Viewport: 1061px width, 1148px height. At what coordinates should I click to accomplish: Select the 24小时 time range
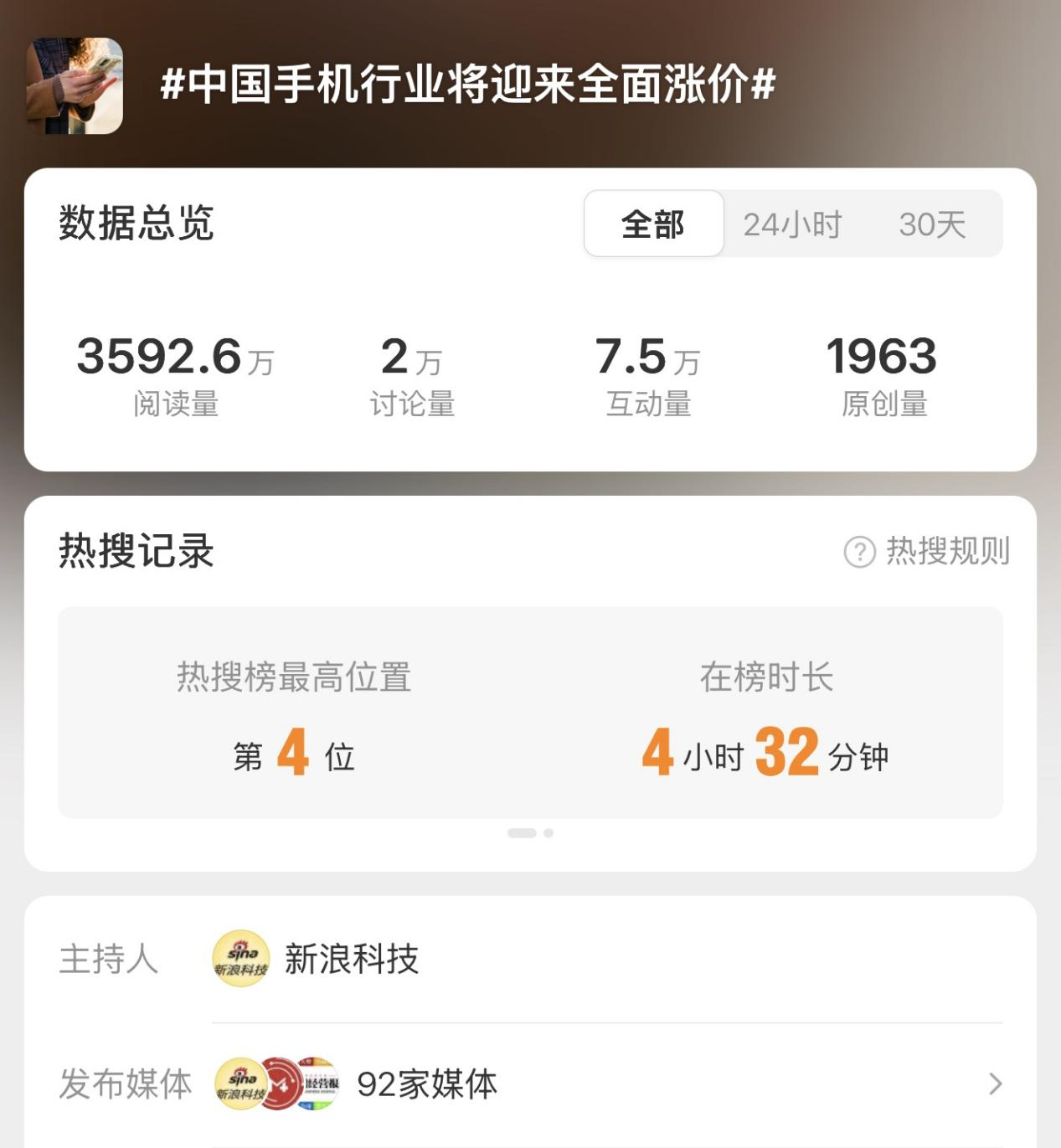792,224
